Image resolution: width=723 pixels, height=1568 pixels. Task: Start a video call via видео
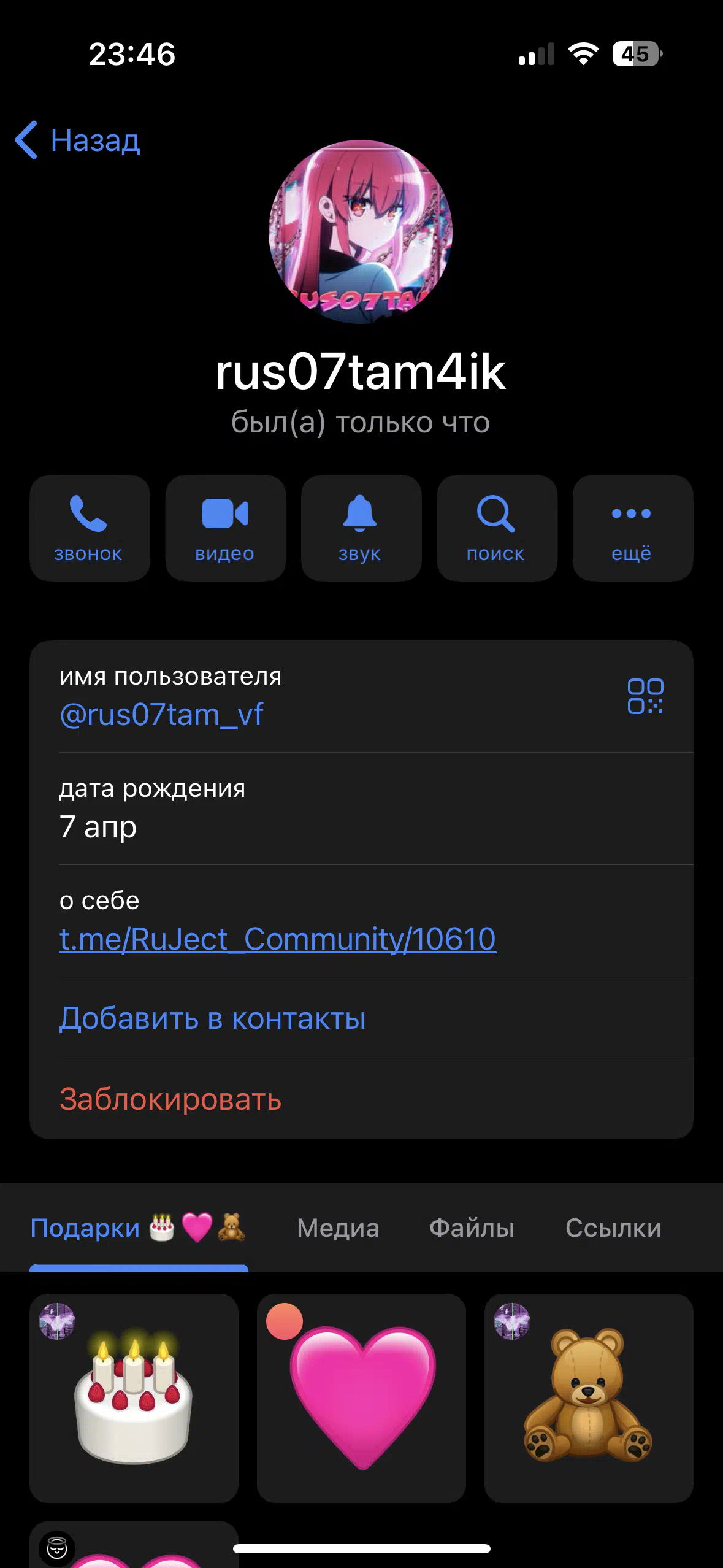(x=226, y=528)
